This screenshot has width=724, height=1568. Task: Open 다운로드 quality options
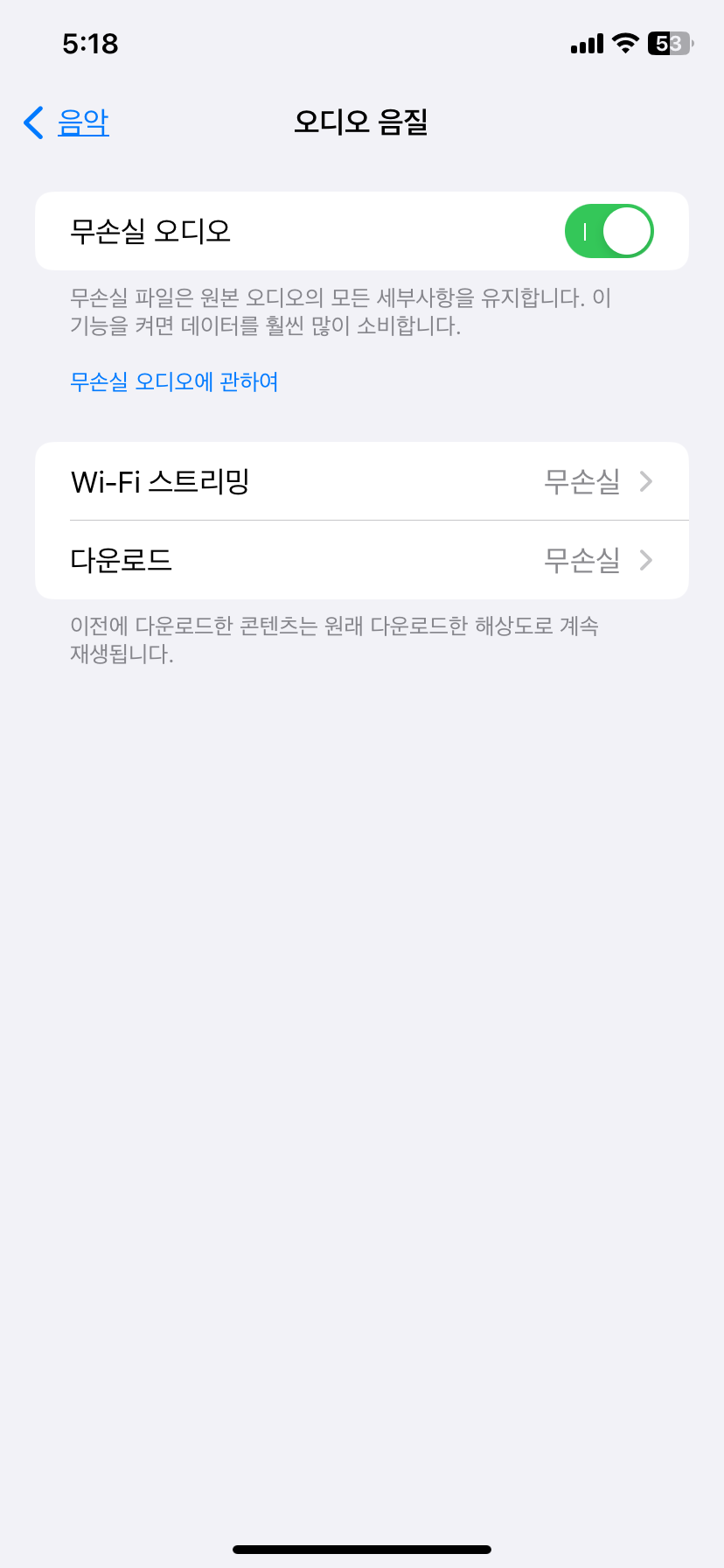pyautogui.click(x=362, y=560)
